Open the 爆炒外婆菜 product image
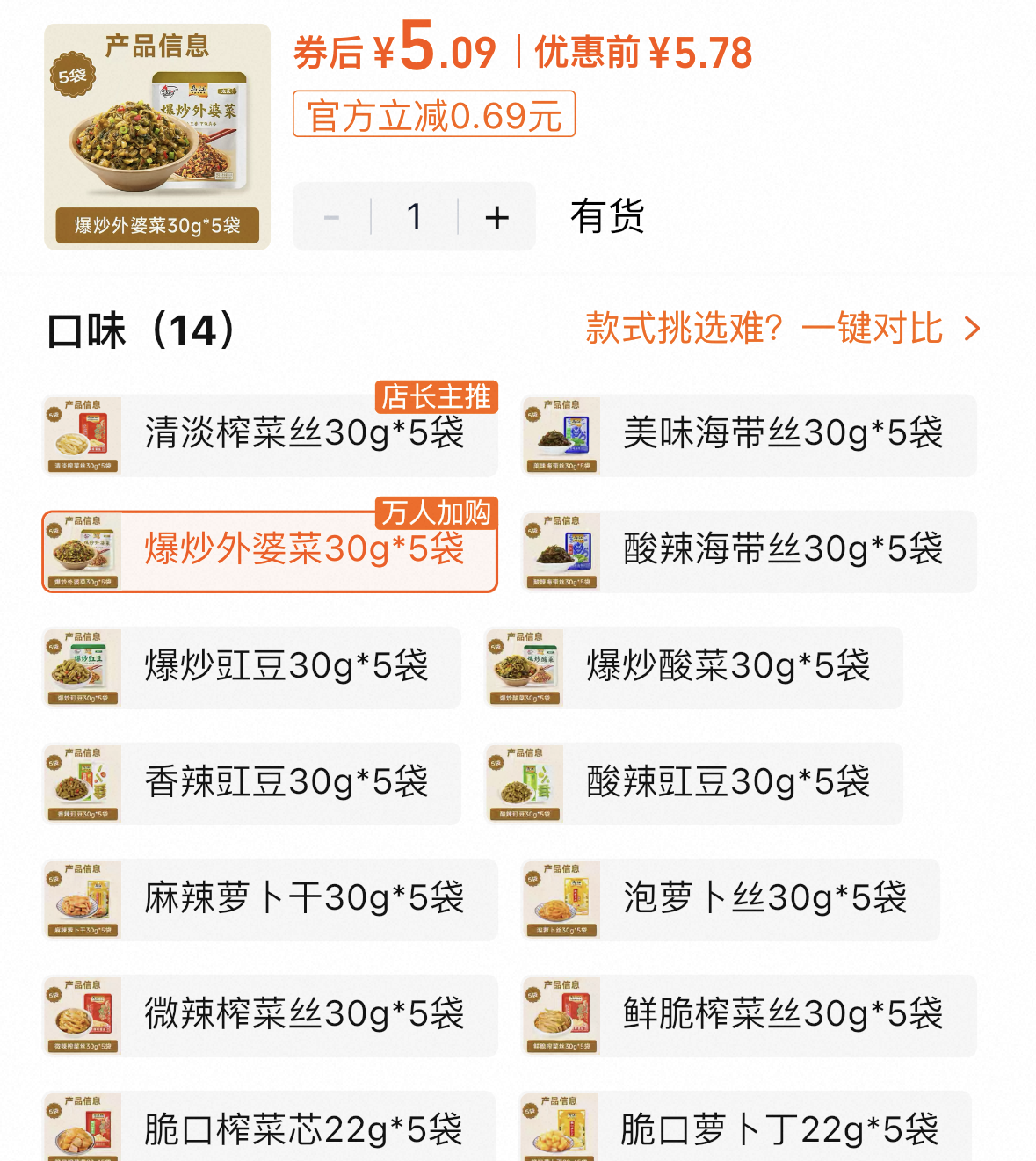The image size is (1036, 1161). [157, 136]
